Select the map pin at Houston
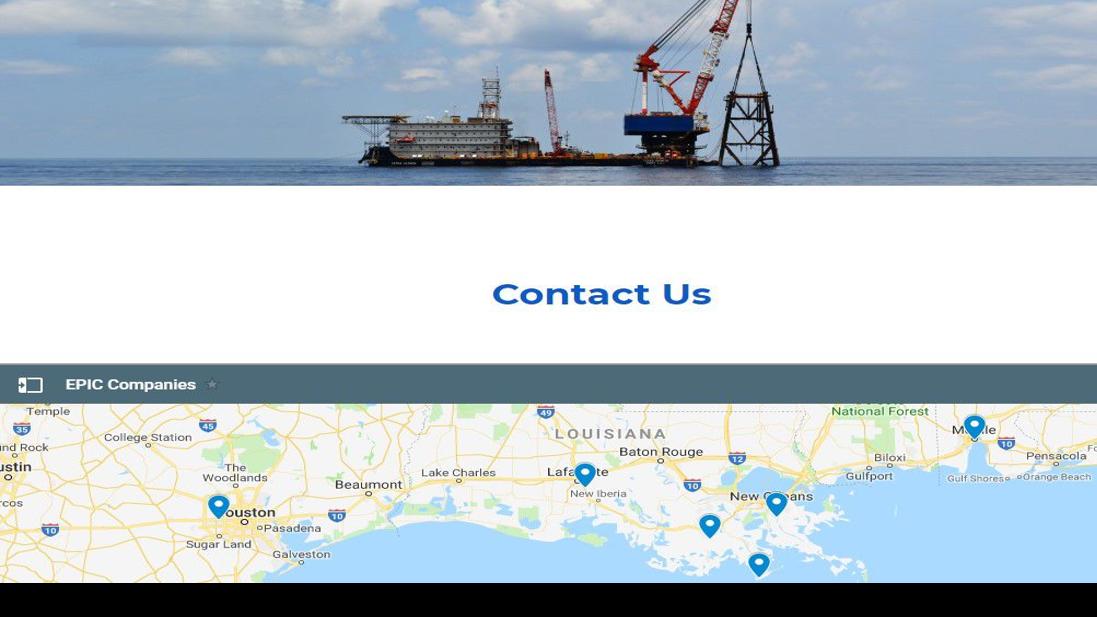The width and height of the screenshot is (1097, 617). pyautogui.click(x=218, y=506)
